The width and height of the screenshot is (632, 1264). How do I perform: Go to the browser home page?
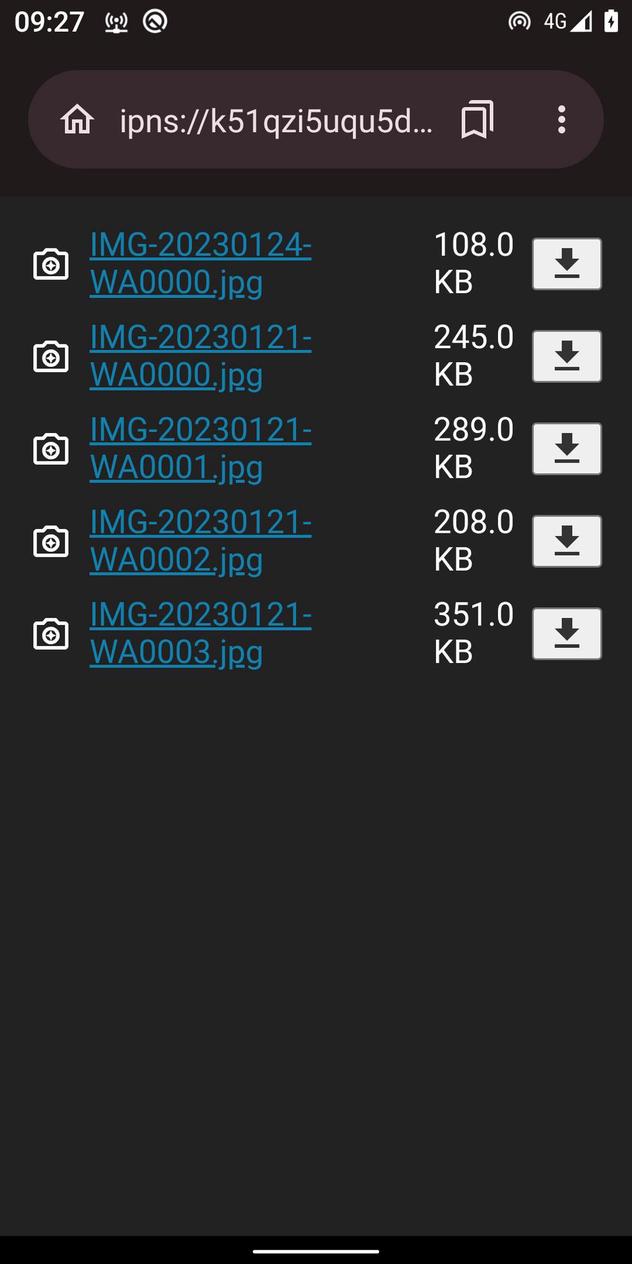coord(77,120)
